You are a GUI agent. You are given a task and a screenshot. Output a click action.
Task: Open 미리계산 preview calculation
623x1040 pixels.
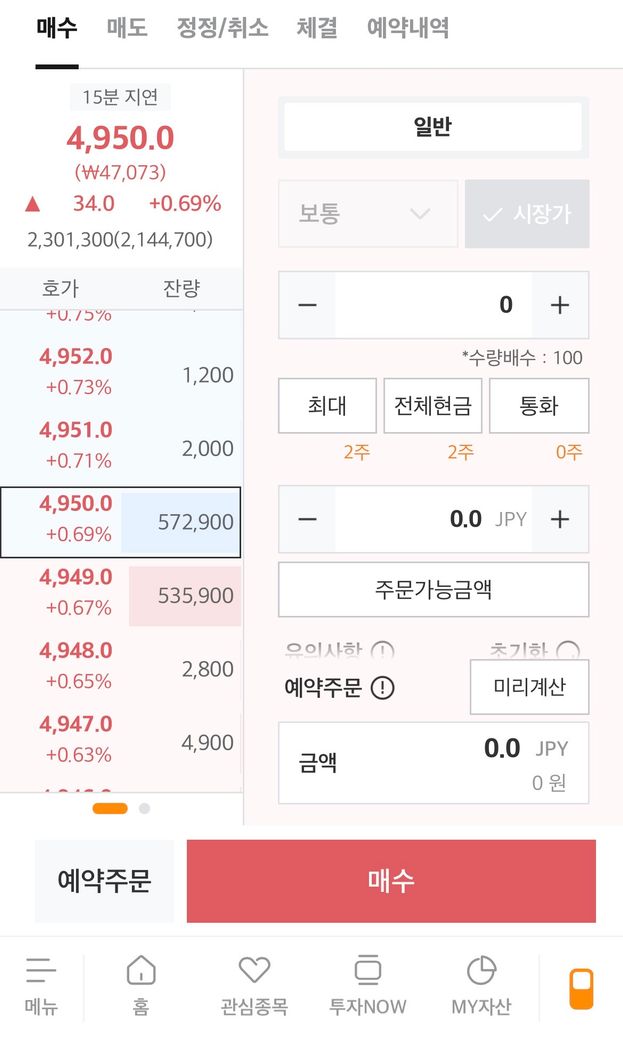coord(529,686)
